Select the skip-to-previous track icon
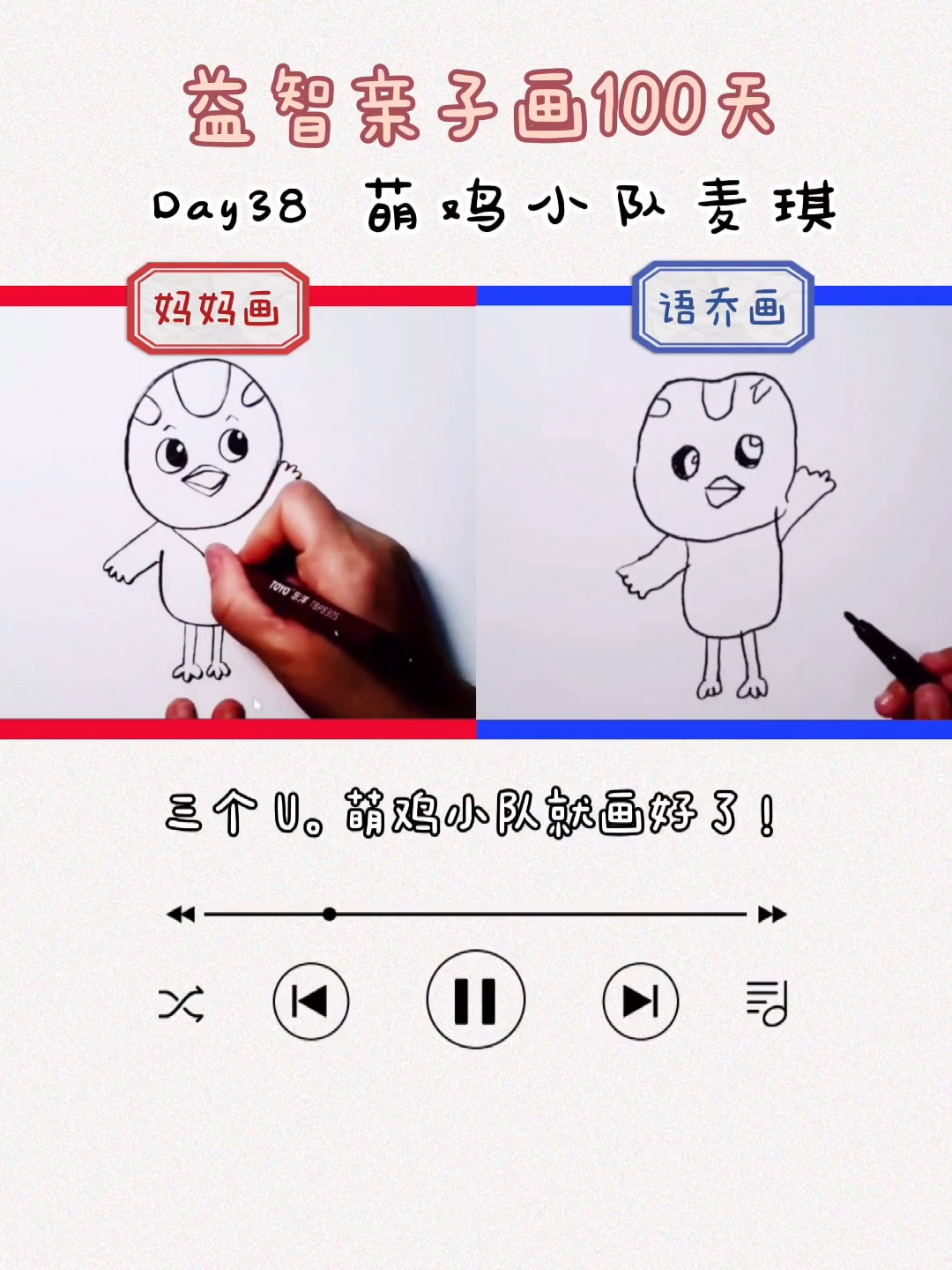Viewport: 952px width, 1270px height. [x=310, y=999]
